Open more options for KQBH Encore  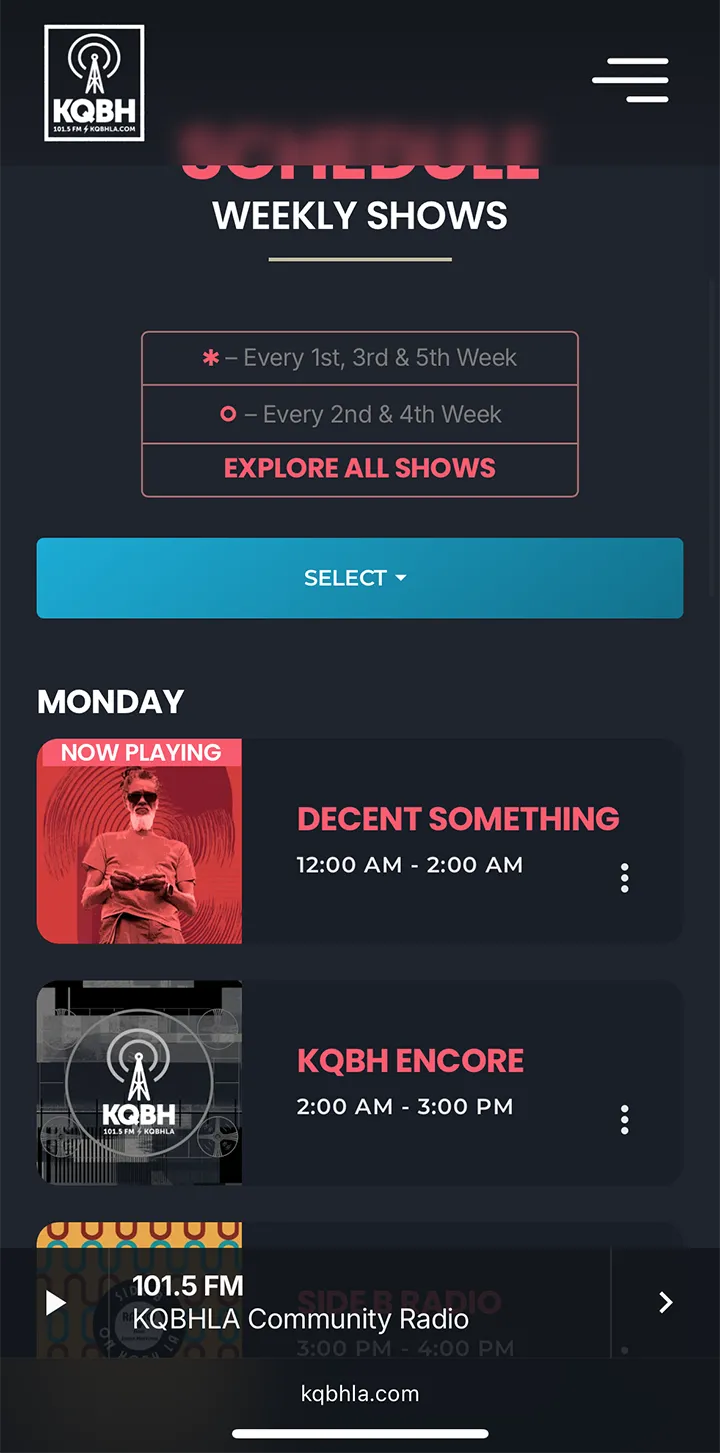click(625, 1120)
